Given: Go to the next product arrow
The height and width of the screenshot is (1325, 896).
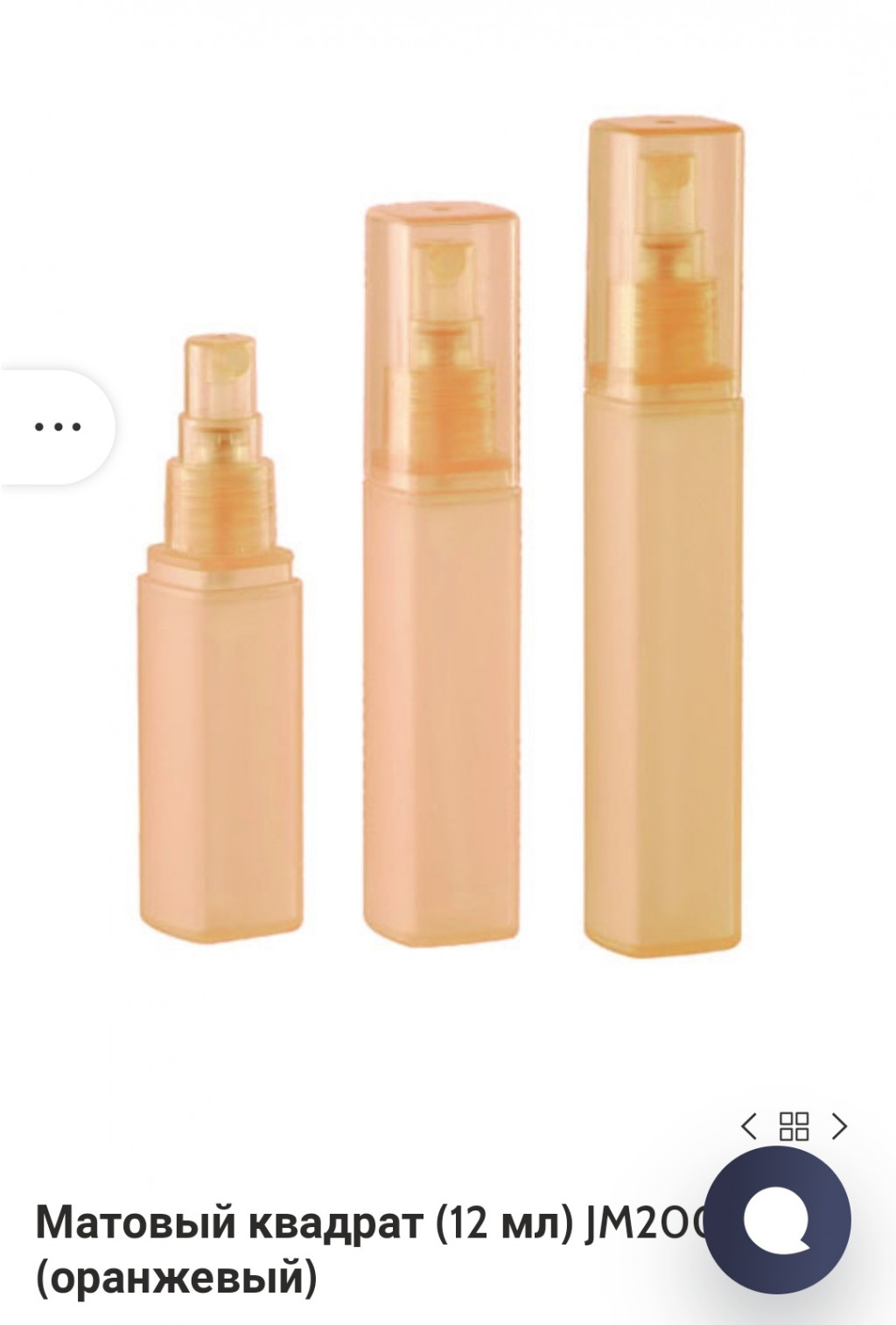Looking at the screenshot, I should tap(839, 1125).
